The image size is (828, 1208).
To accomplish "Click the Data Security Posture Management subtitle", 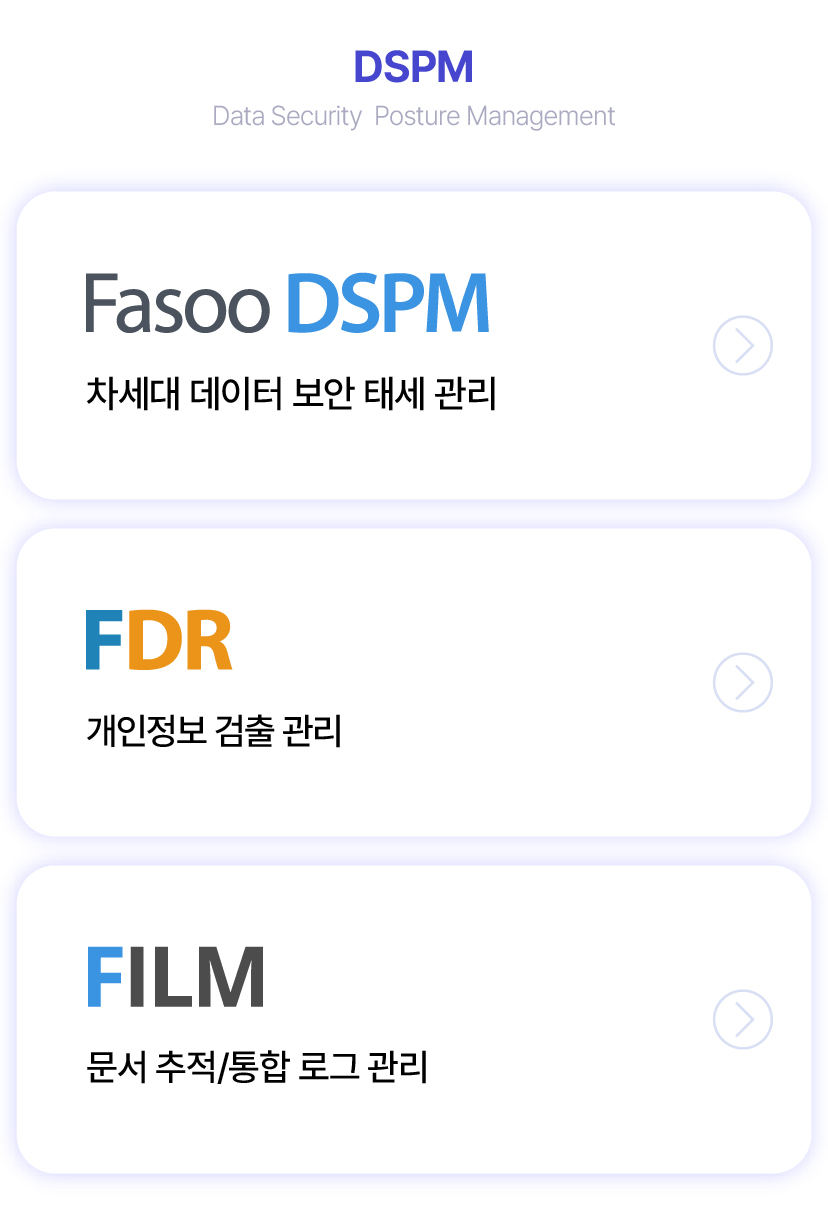I will 413,116.
